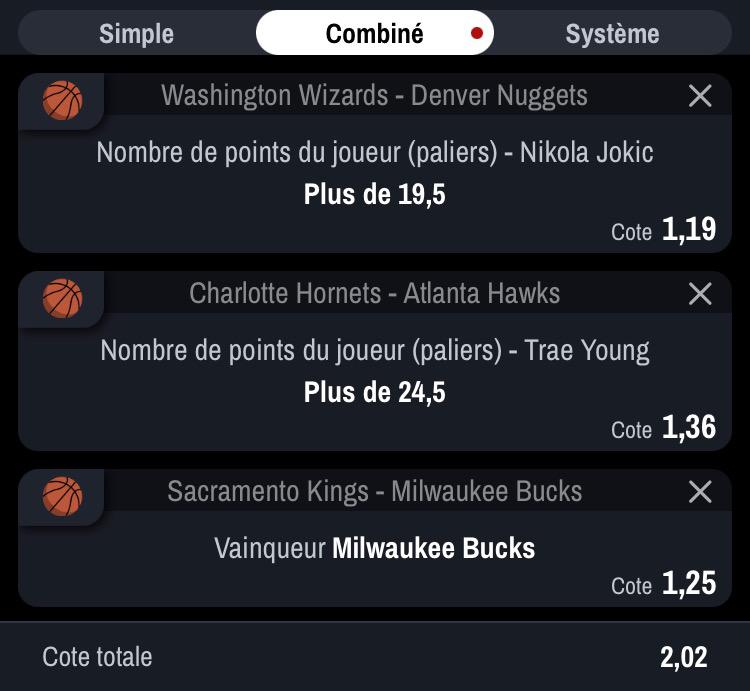
Task: Switch to the Système tab
Action: pyautogui.click(x=612, y=33)
